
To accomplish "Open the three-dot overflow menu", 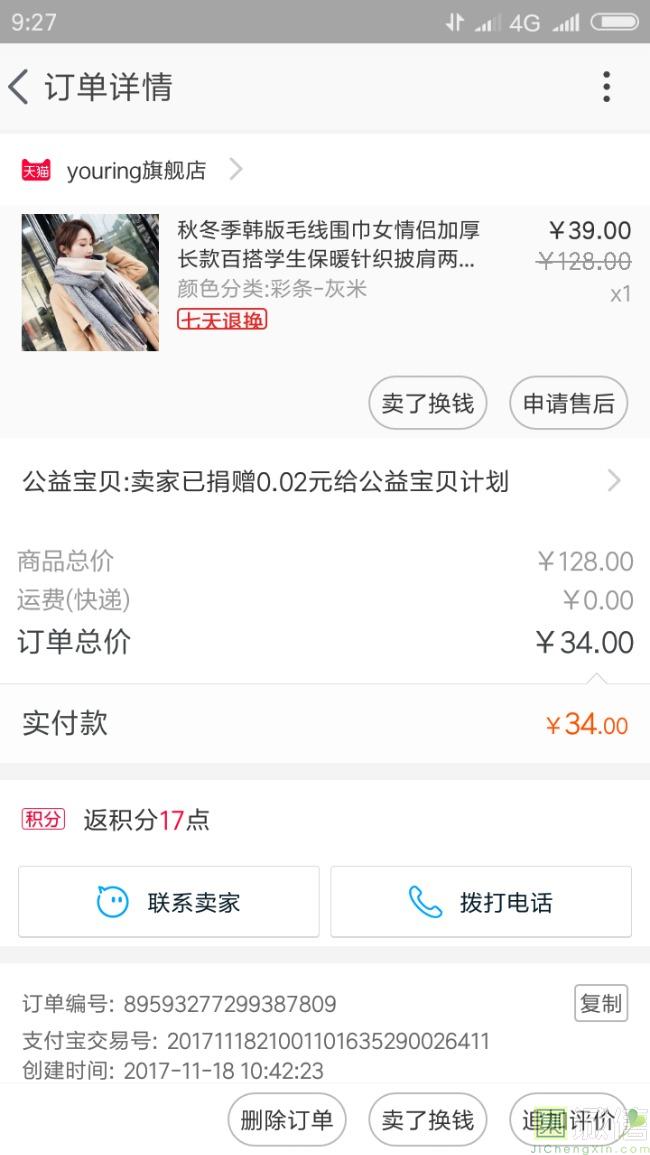I will point(606,87).
